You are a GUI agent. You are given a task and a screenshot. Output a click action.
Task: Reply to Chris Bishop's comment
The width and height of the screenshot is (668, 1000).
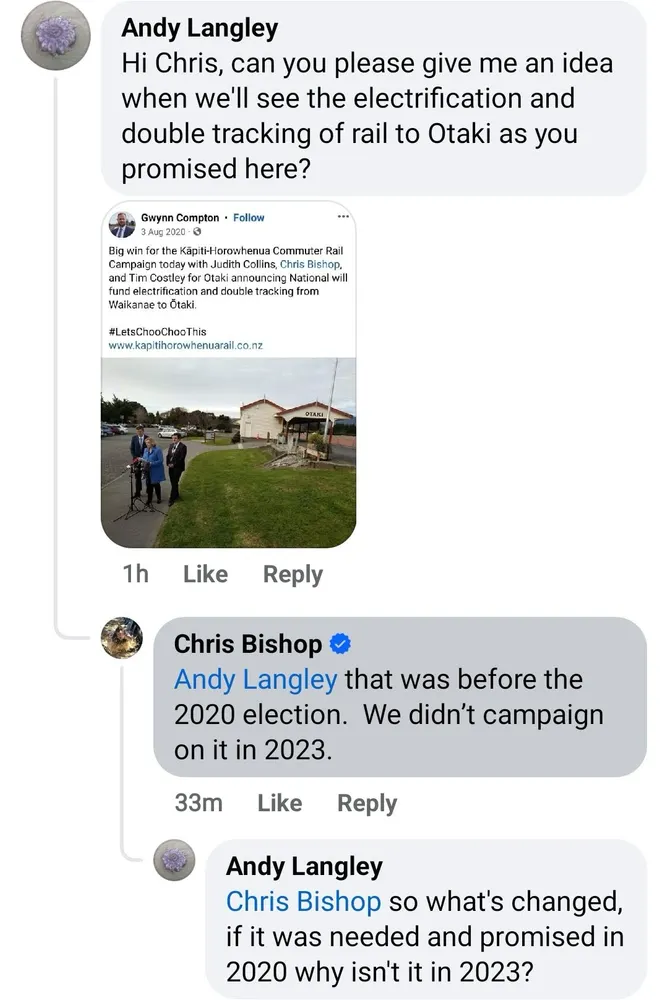[367, 802]
